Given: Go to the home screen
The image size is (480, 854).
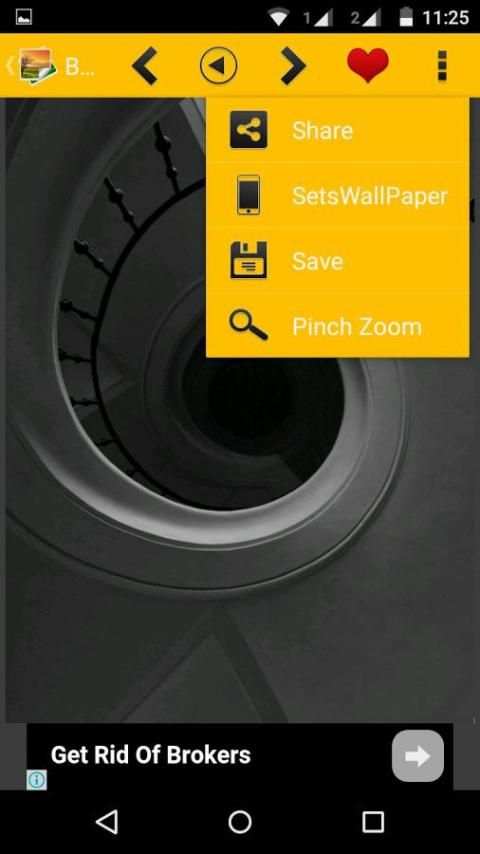Looking at the screenshot, I should coord(240,822).
